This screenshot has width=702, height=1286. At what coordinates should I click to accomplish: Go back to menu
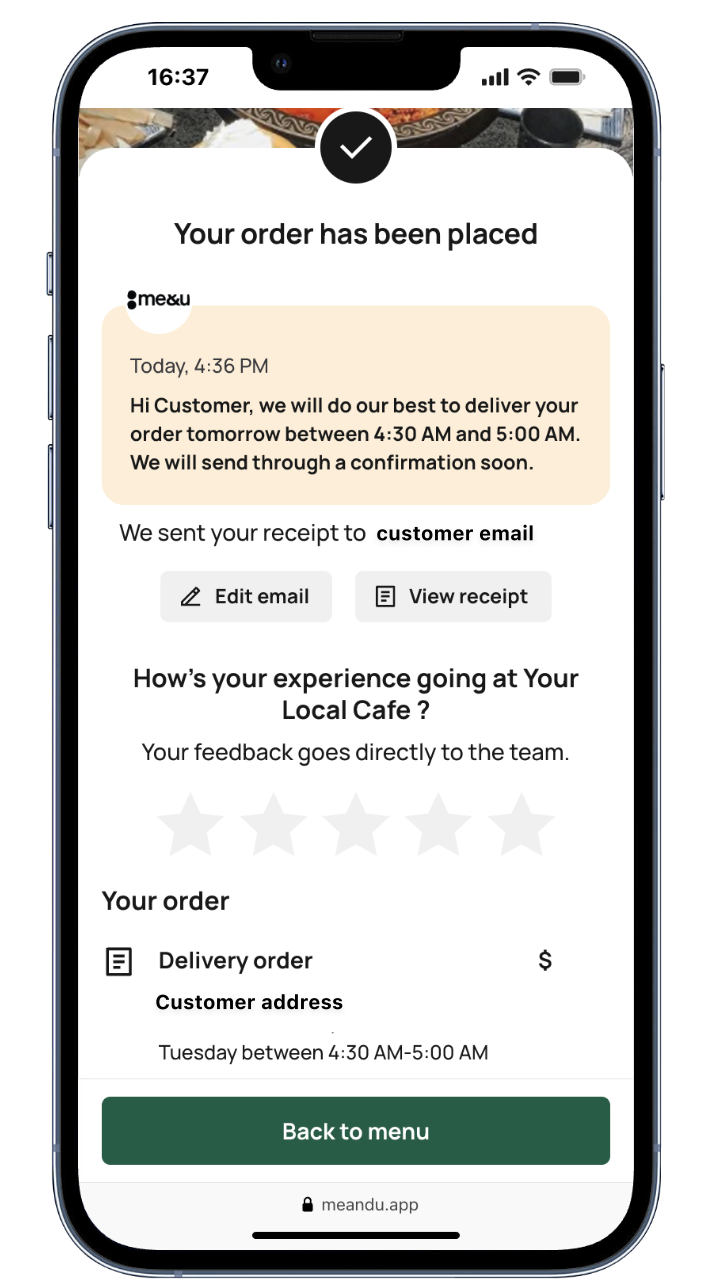(x=356, y=1131)
